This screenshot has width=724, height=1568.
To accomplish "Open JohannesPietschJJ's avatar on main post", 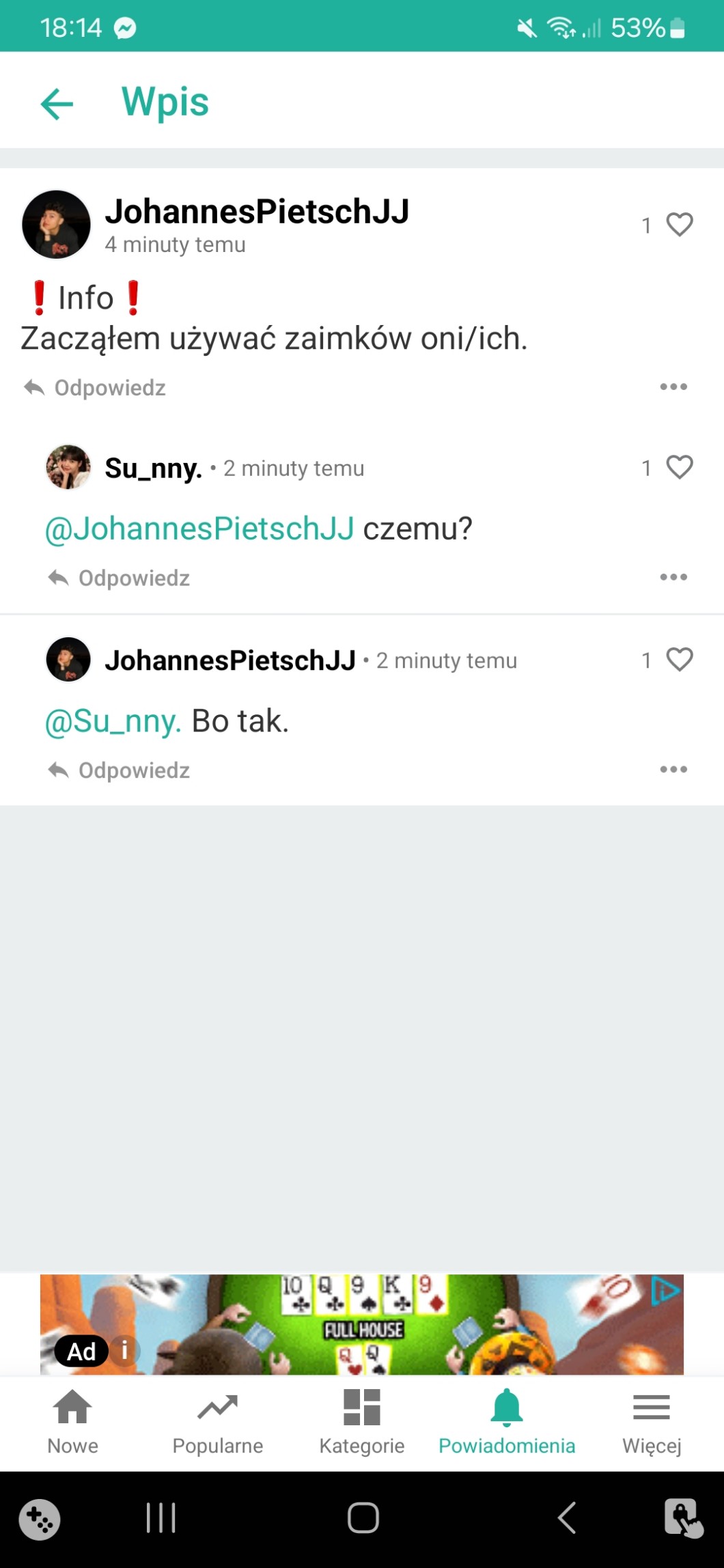I will tap(56, 225).
